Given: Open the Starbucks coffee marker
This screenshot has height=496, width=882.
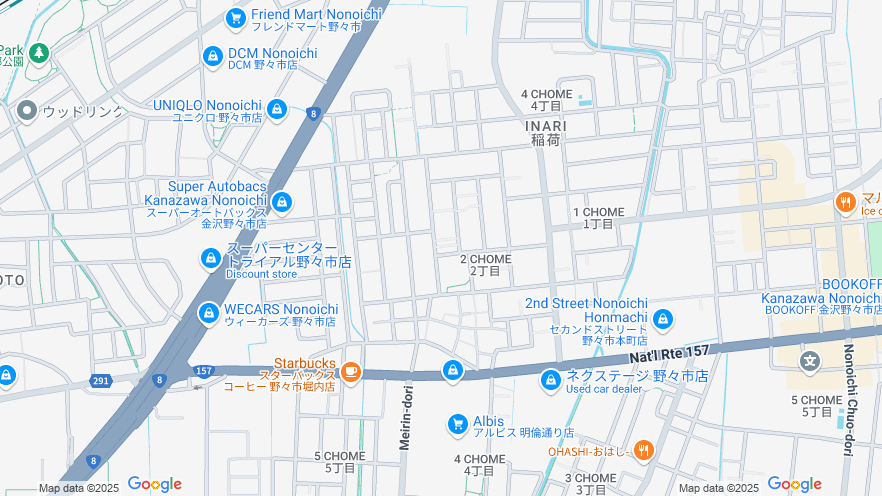Looking at the screenshot, I should point(350,372).
